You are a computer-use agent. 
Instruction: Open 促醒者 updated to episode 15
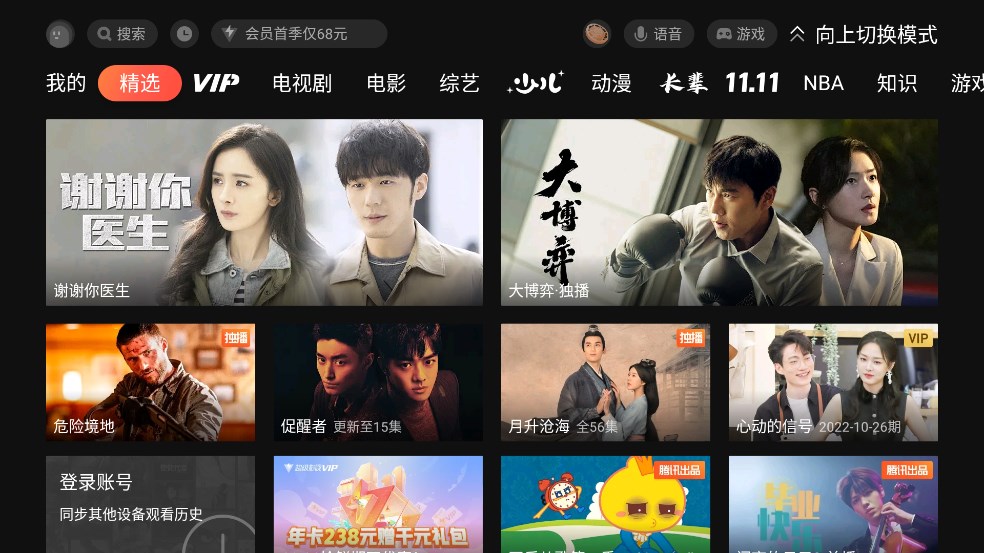tap(378, 382)
